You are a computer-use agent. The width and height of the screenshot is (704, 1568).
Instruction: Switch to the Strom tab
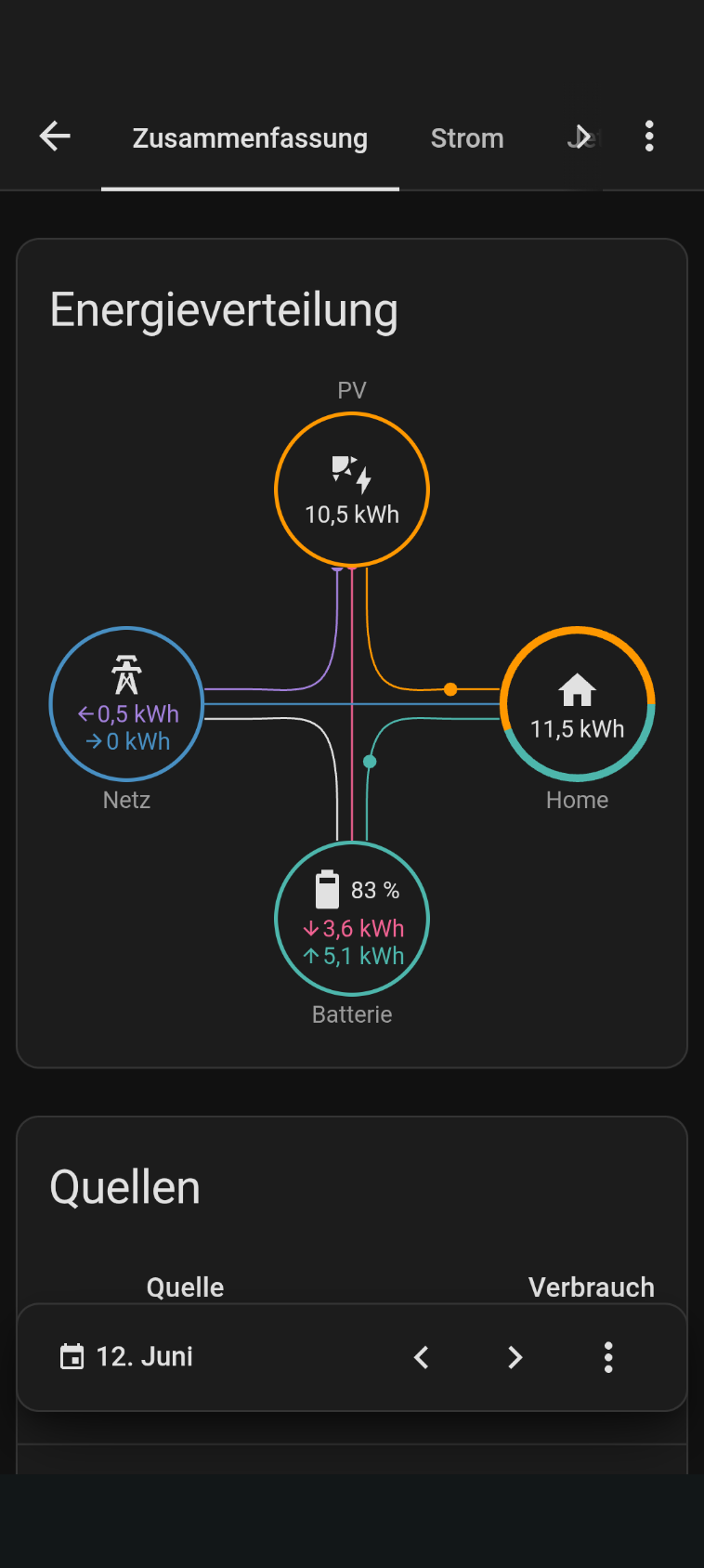pos(467,138)
